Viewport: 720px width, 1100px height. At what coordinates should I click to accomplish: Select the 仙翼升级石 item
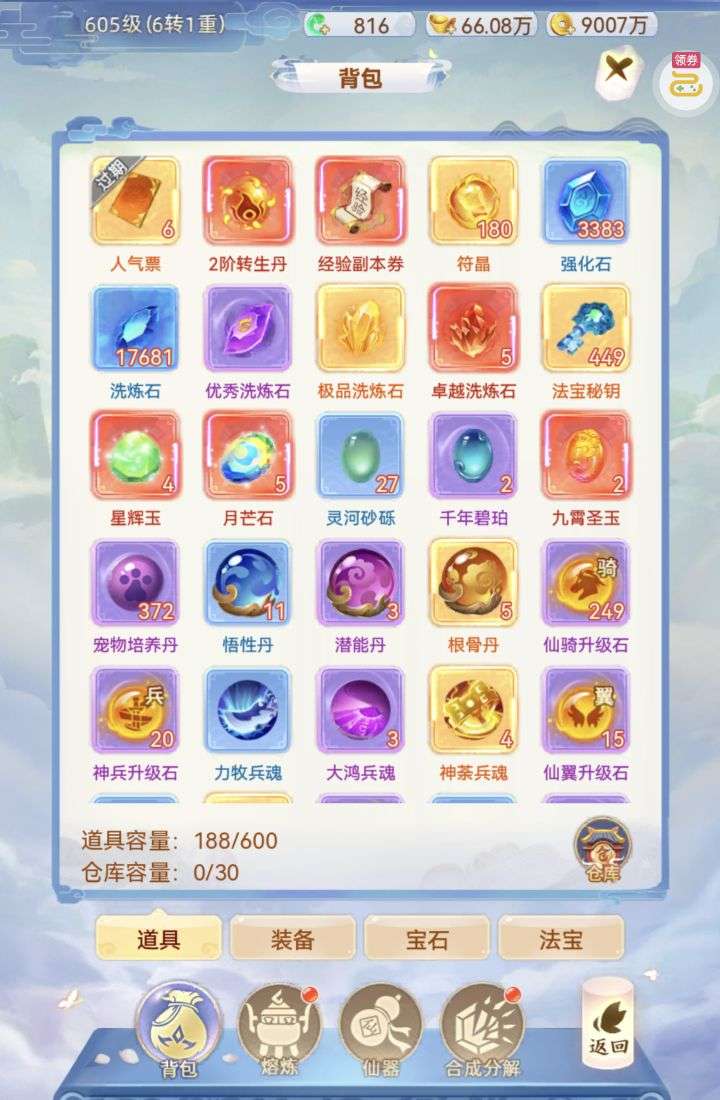(586, 711)
